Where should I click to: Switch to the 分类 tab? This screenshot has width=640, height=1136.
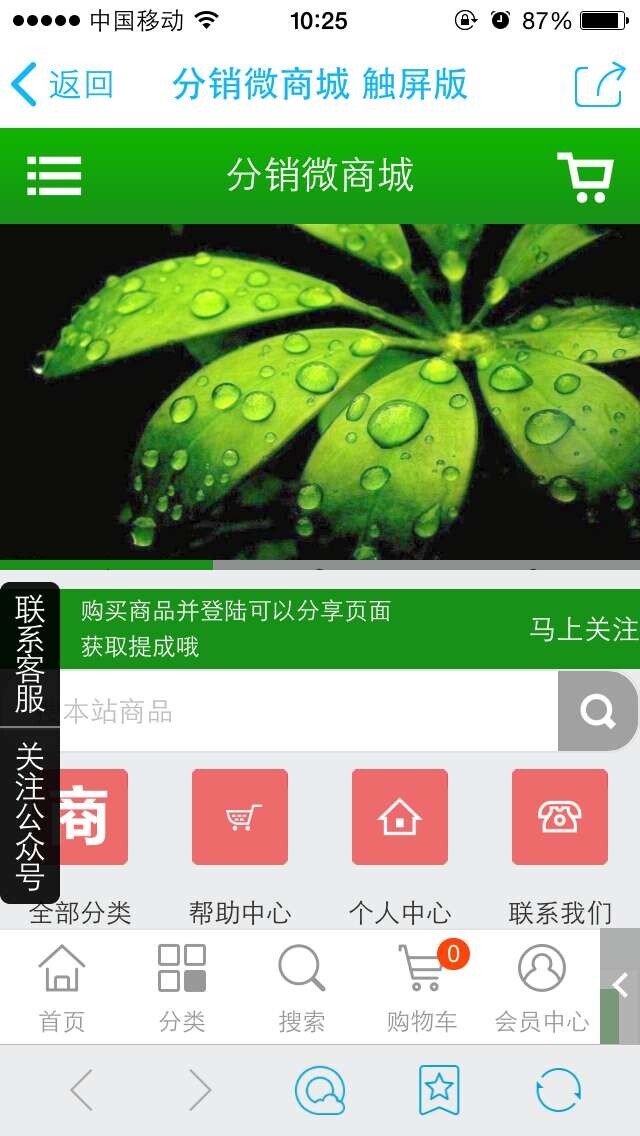(182, 988)
